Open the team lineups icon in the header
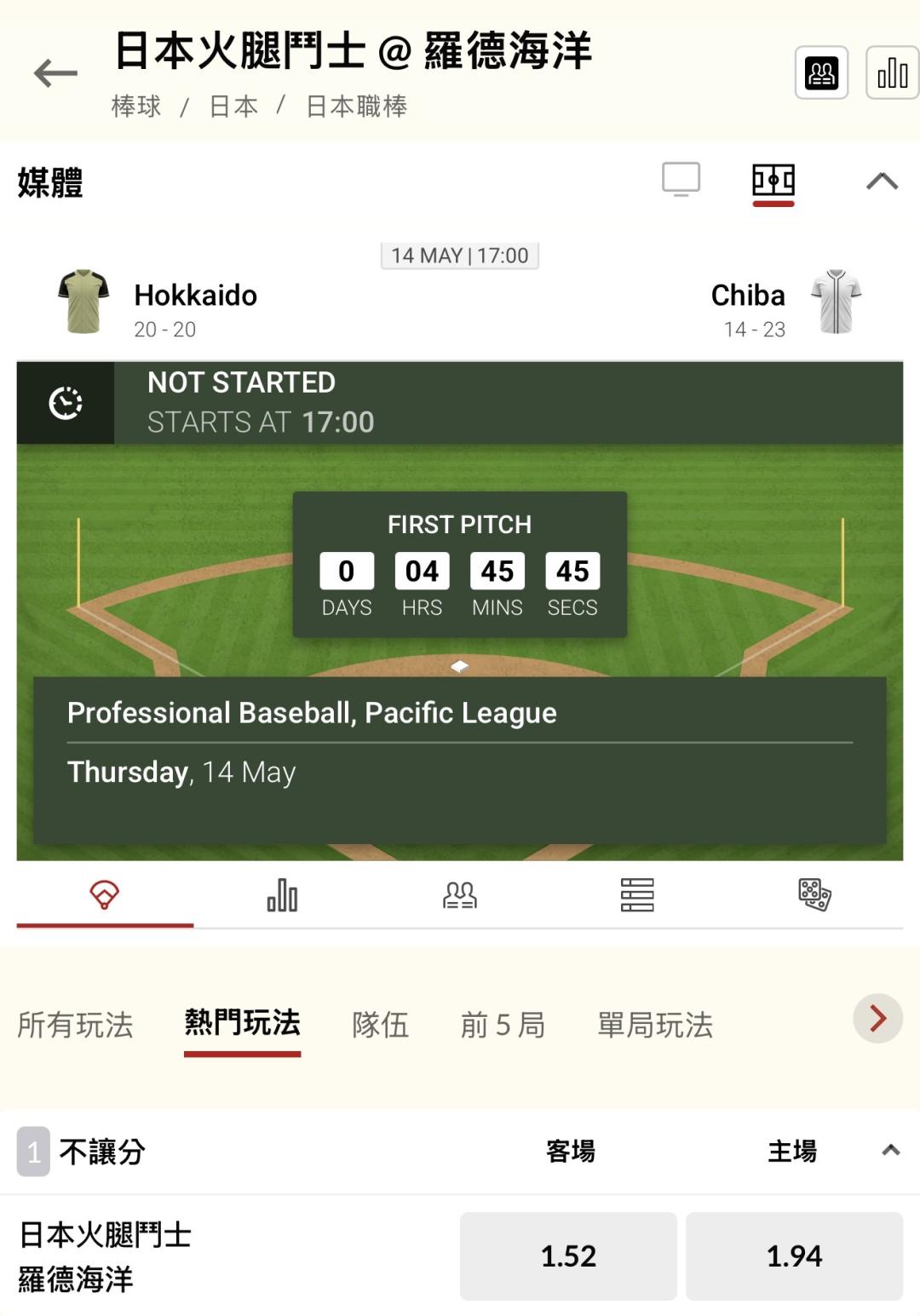The width and height of the screenshot is (920, 1316). click(821, 73)
